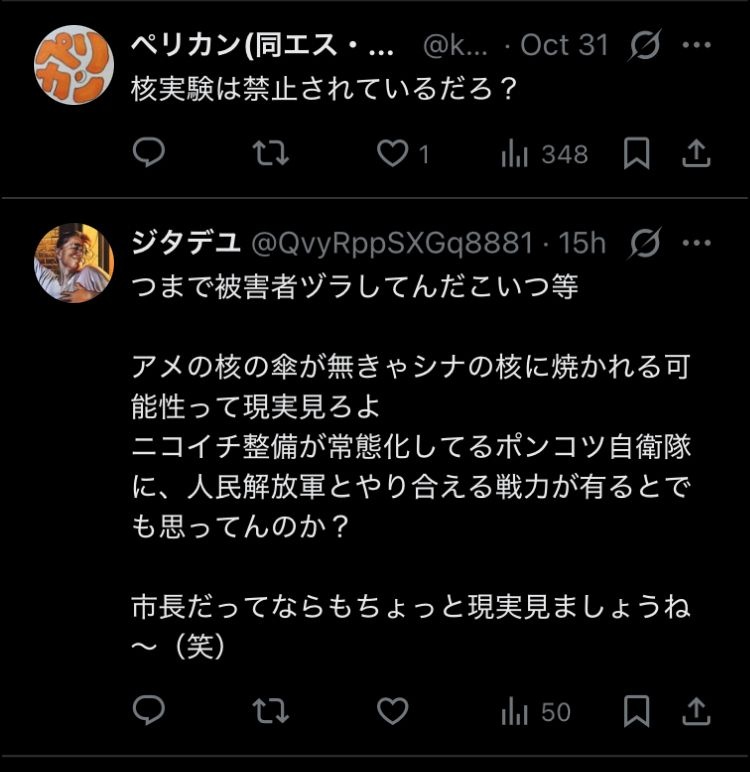Open overflow menu on ジタデユ's post

(x=697, y=243)
